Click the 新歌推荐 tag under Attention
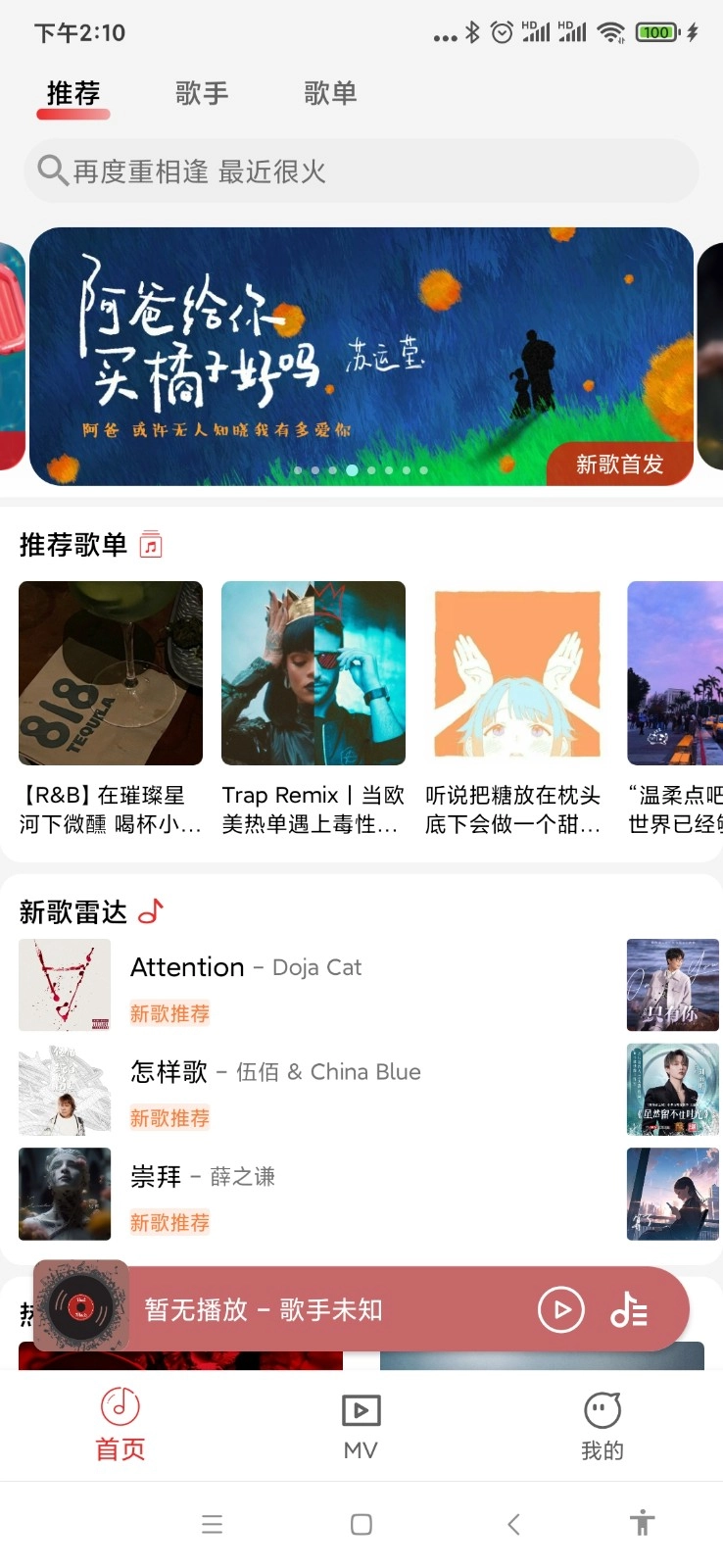The image size is (723, 1568). click(x=169, y=1013)
